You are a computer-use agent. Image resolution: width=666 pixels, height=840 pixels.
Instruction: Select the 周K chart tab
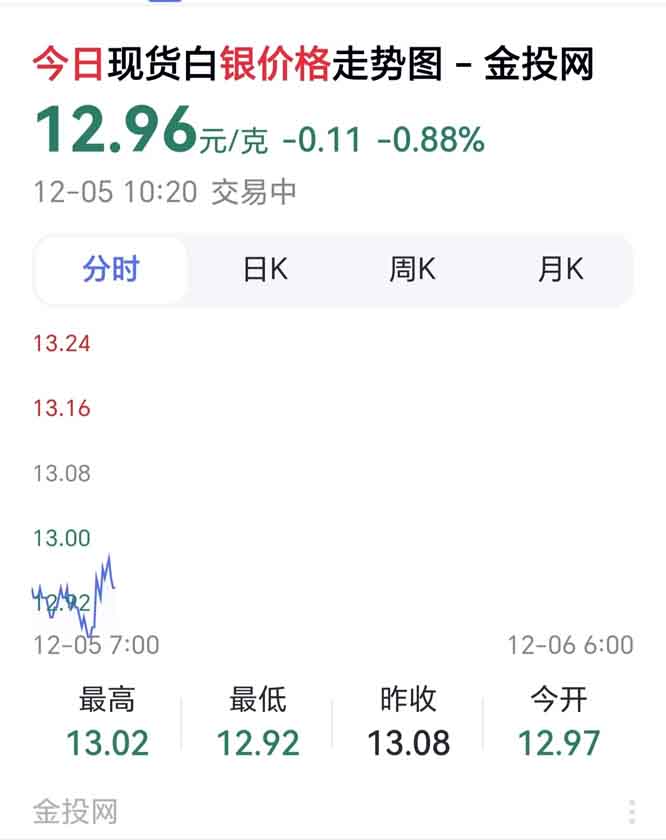pyautogui.click(x=412, y=270)
